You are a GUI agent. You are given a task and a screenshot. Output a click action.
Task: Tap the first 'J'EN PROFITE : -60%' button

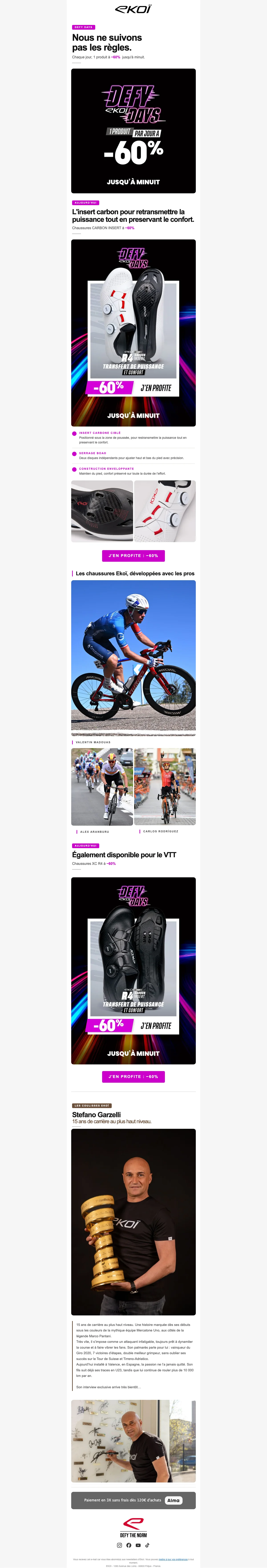click(x=133, y=555)
